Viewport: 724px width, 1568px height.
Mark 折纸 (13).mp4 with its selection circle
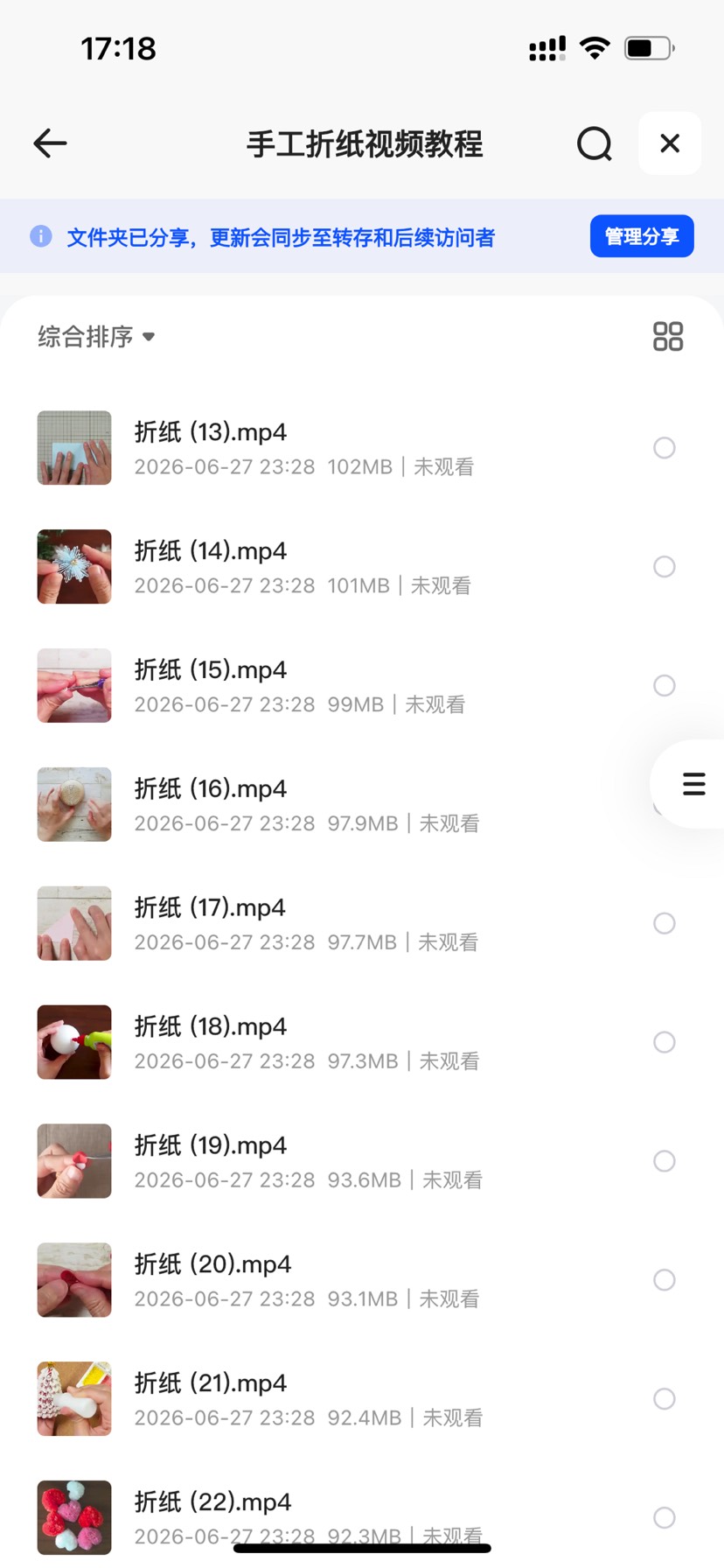665,448
